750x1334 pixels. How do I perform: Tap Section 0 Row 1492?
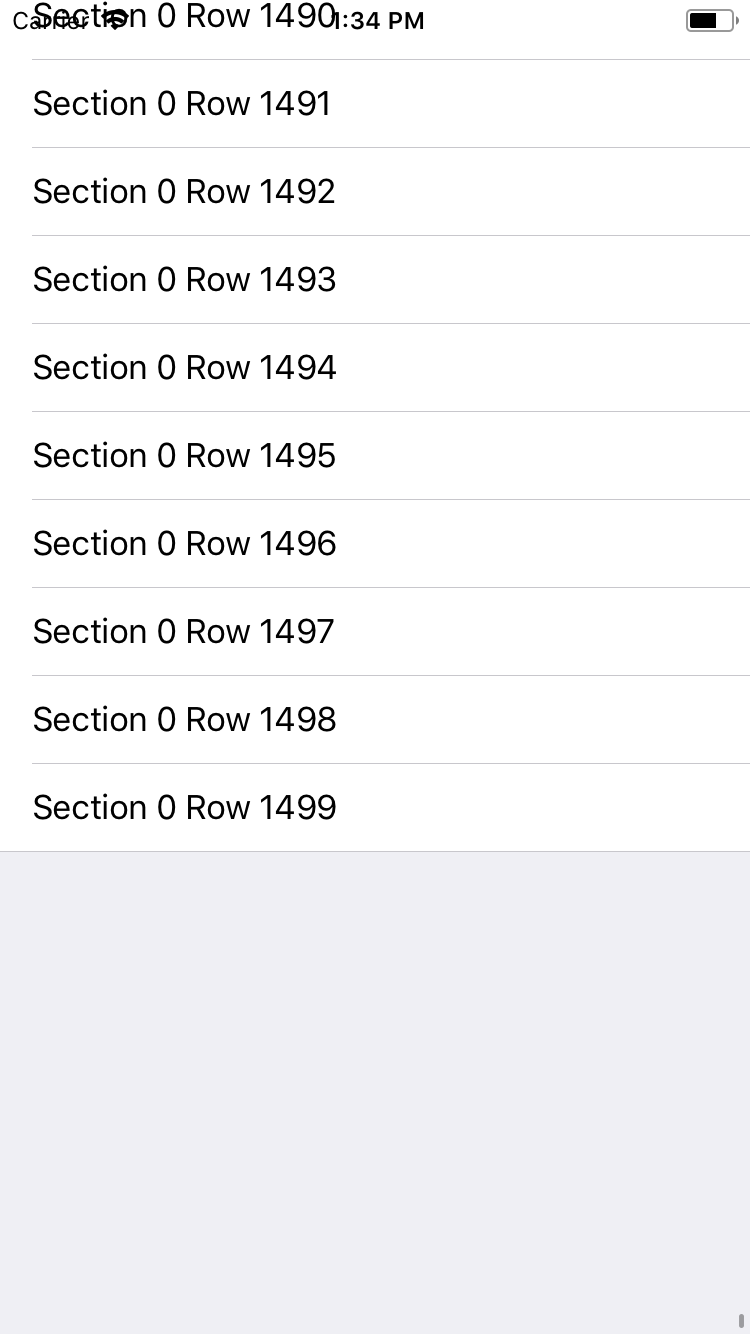tap(375, 192)
